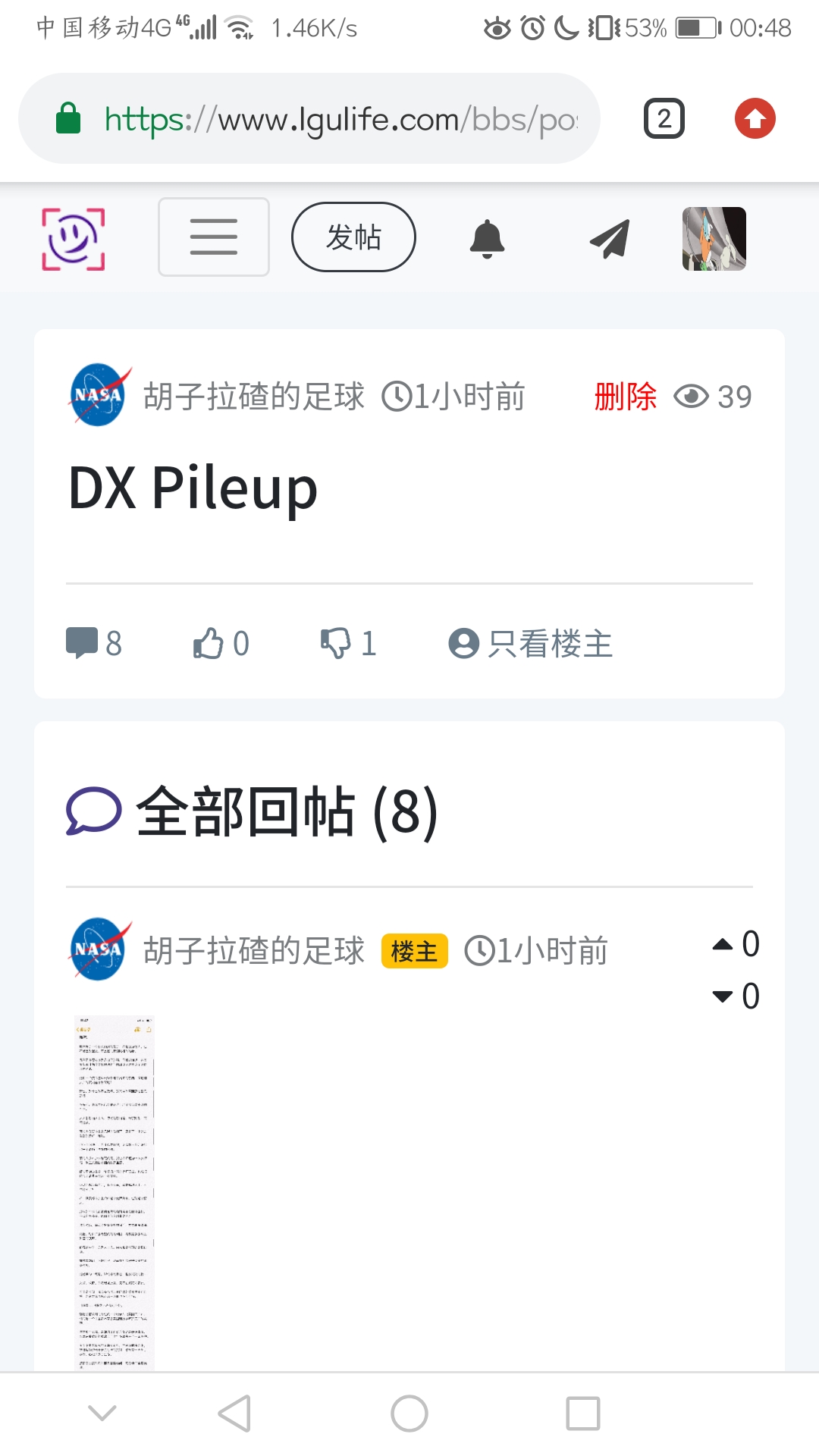Open the notifications bell

(487, 239)
